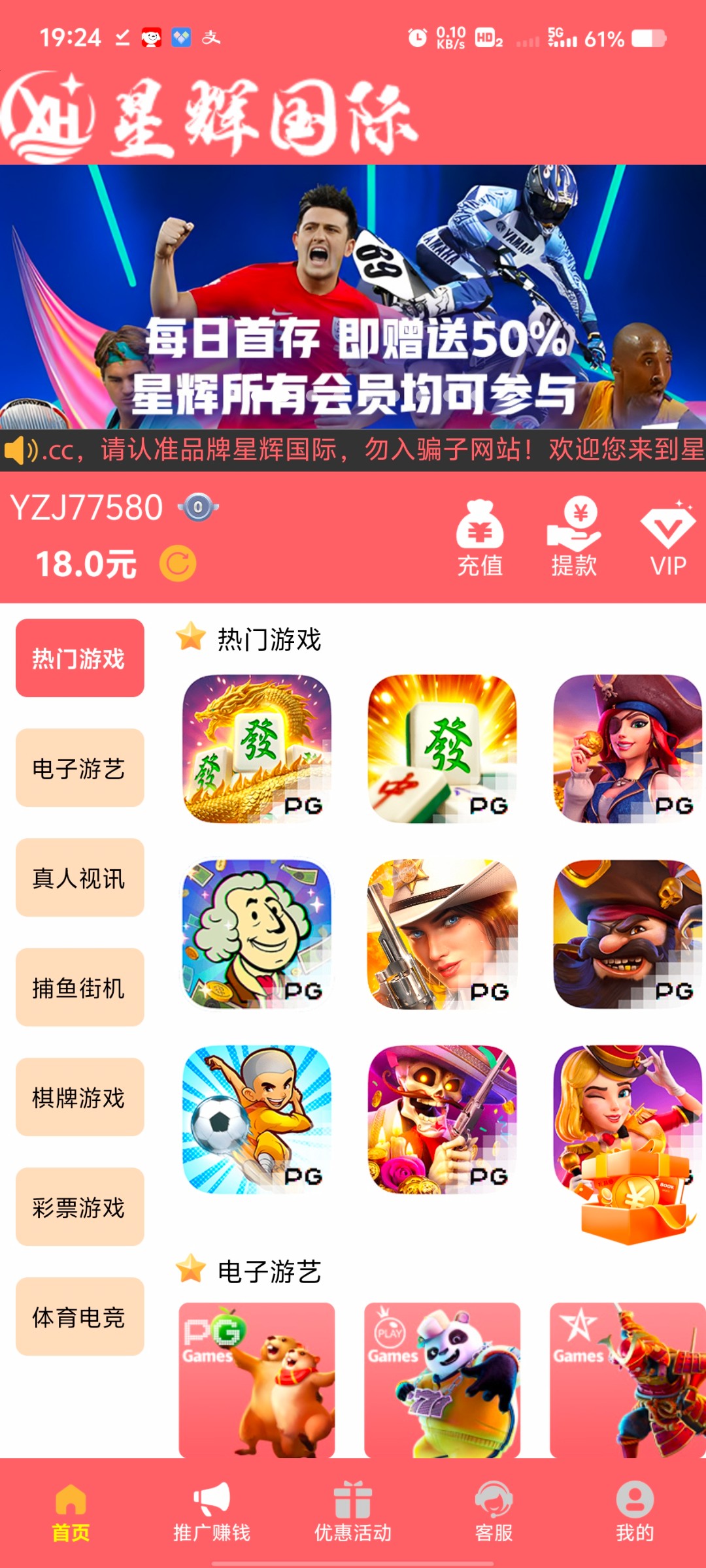
Task: Select the 真人视讯 category
Action: point(80,878)
